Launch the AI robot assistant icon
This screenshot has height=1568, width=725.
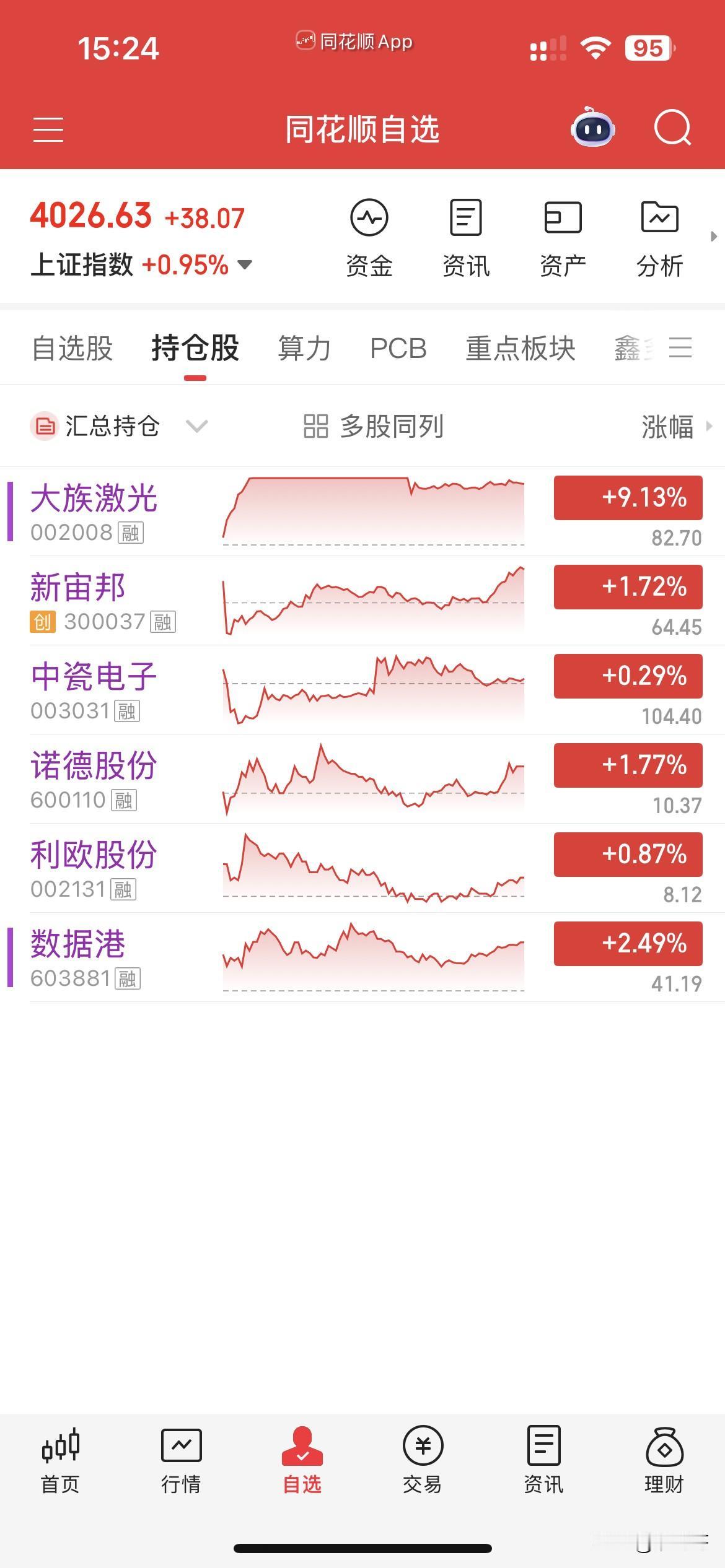tap(593, 128)
